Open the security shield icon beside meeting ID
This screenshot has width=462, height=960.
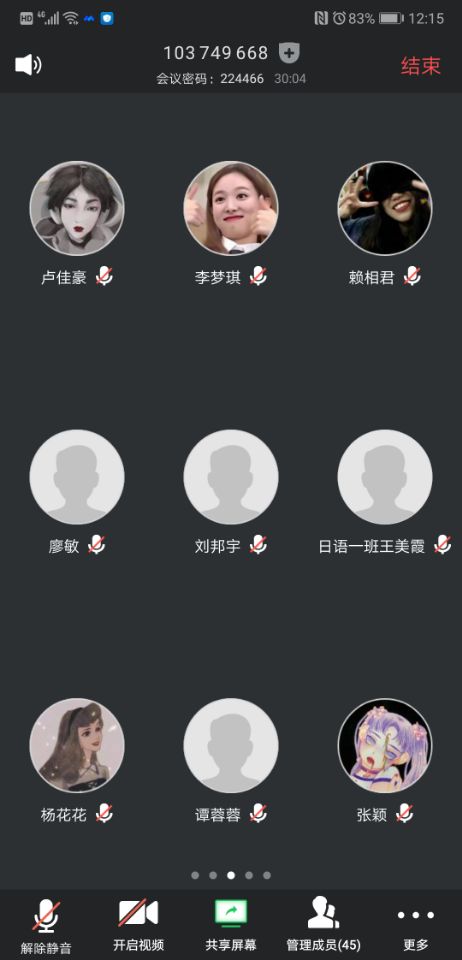click(x=289, y=53)
